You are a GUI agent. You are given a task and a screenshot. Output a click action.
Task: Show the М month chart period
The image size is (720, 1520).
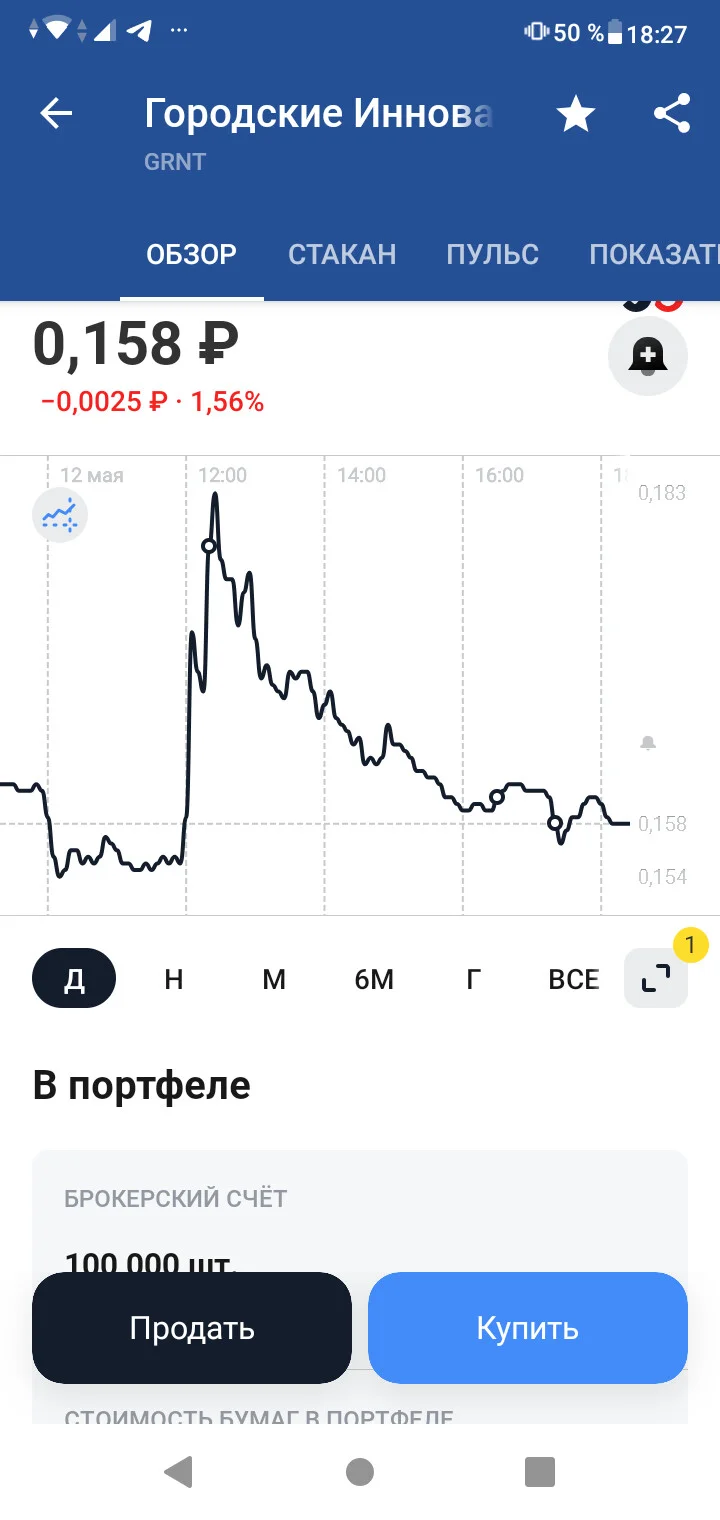(x=274, y=978)
